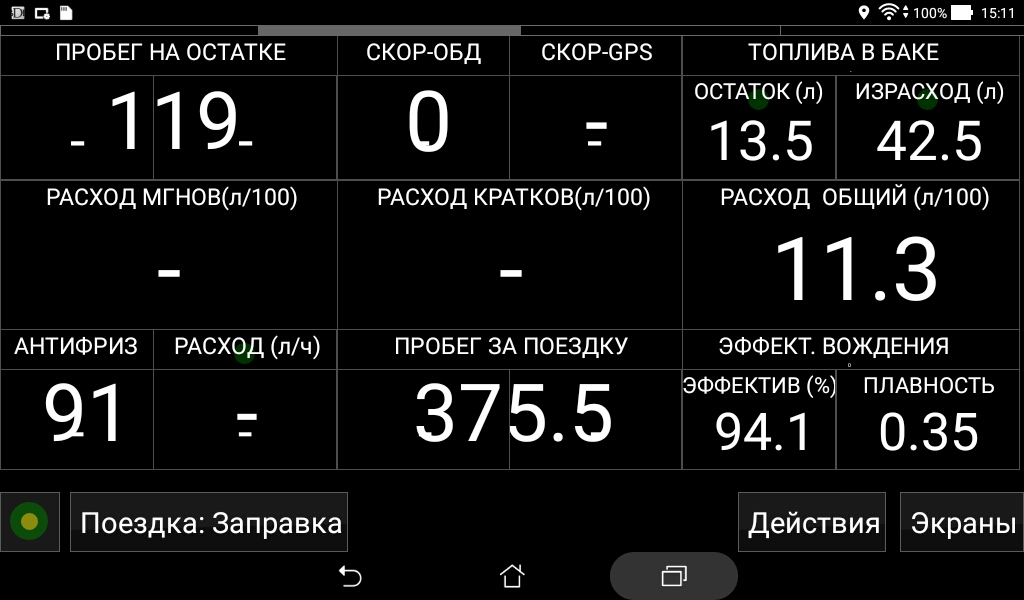Open the Действия menu
1024x600 pixels.
[813, 522]
